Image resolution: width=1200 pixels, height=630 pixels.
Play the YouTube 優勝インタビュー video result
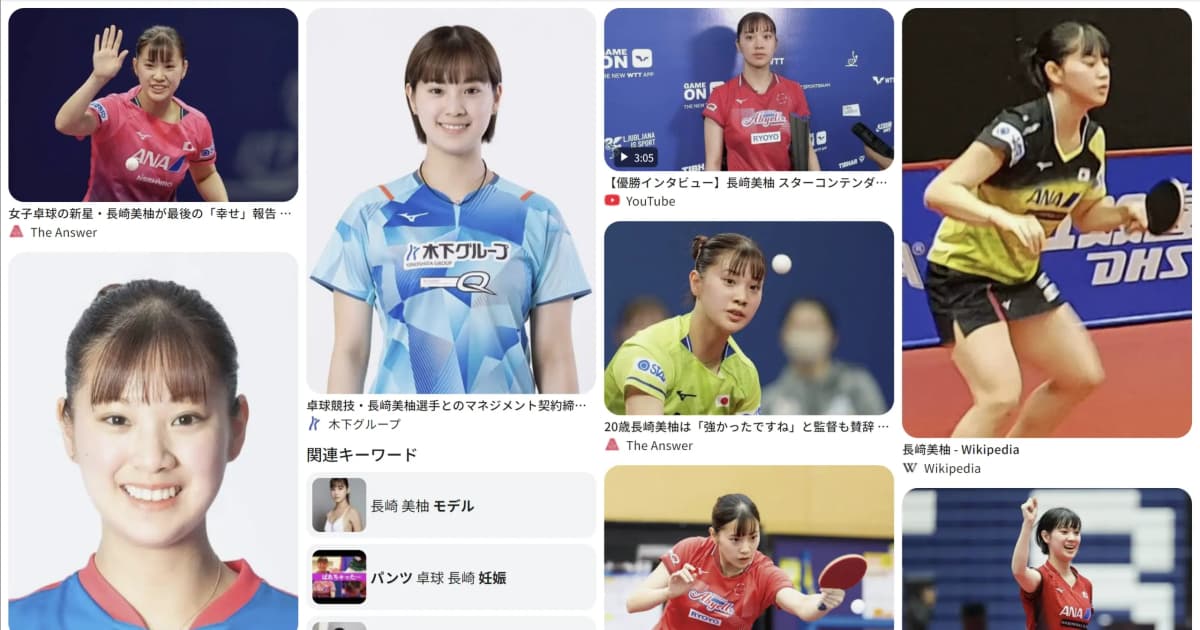pyautogui.click(x=749, y=90)
